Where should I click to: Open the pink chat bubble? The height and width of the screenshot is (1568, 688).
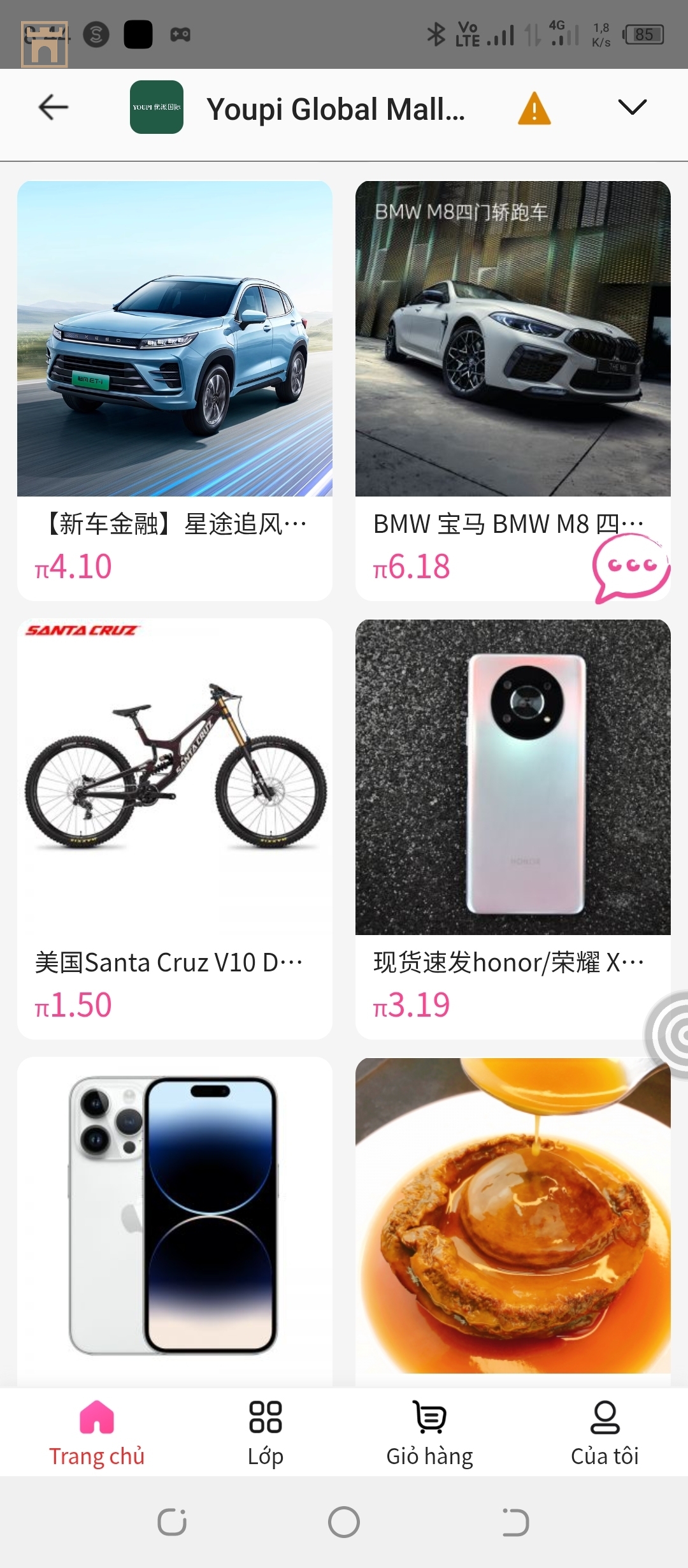630,567
